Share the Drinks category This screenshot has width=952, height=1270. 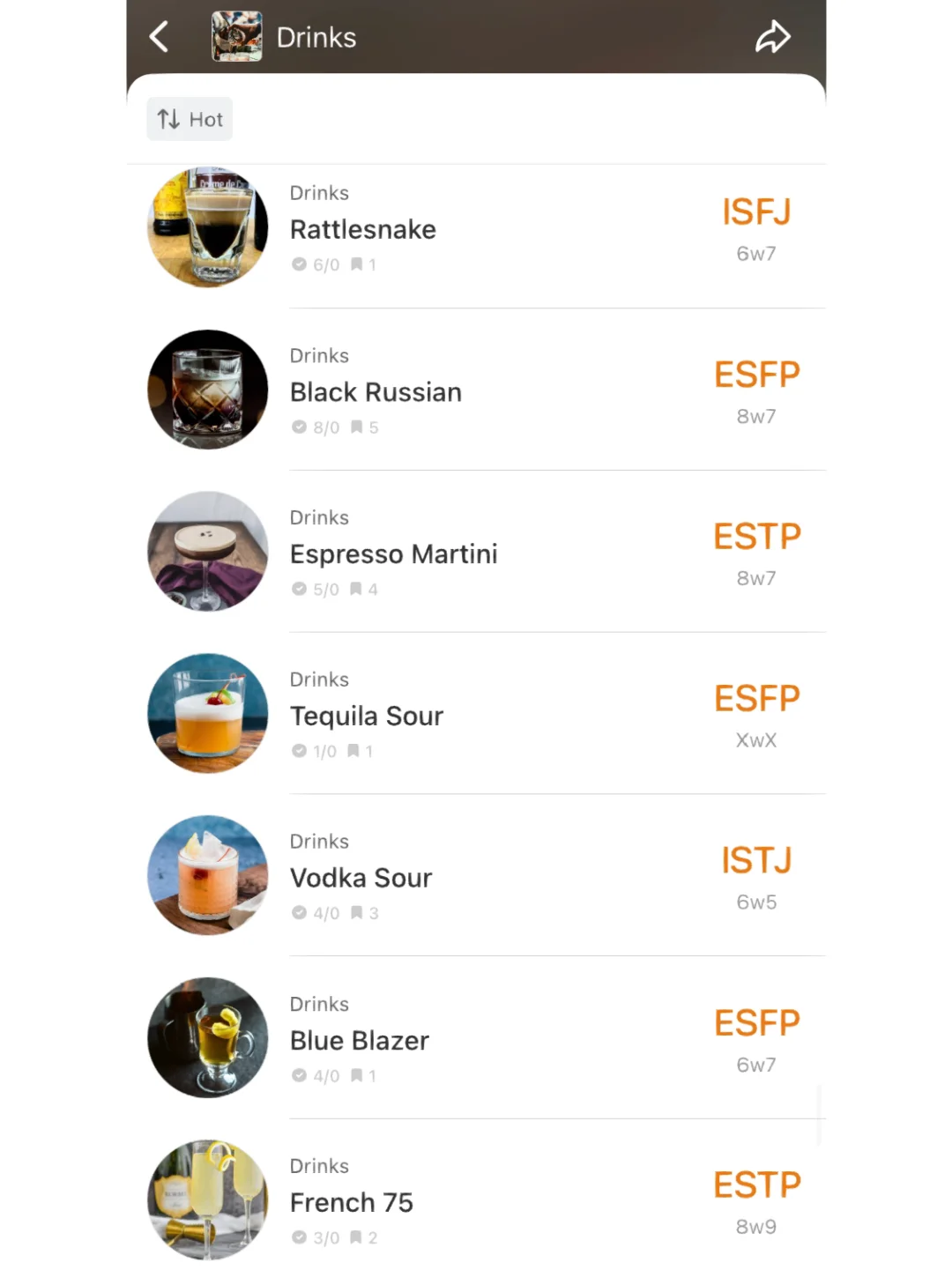772,37
